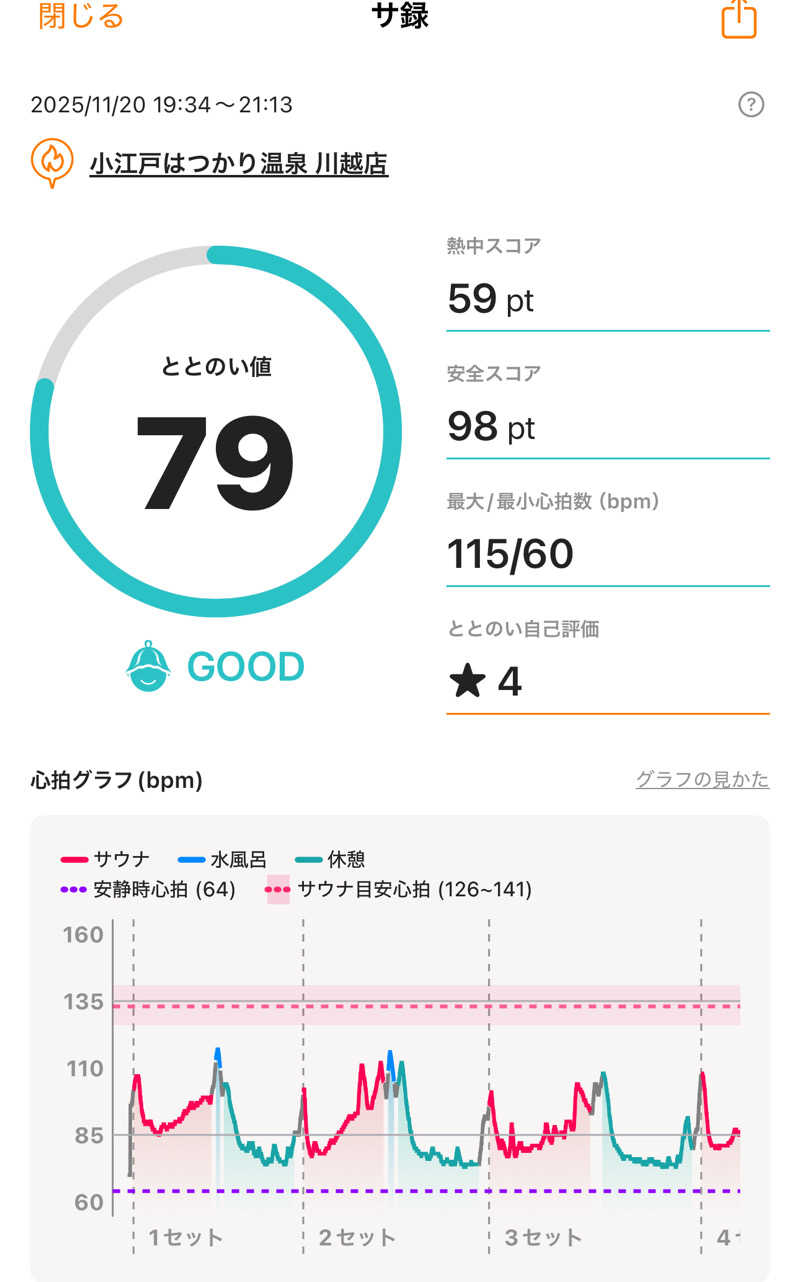Open 小江戸はつかり温泉 川越店 facility link
The image size is (800, 1282).
pyautogui.click(x=238, y=164)
